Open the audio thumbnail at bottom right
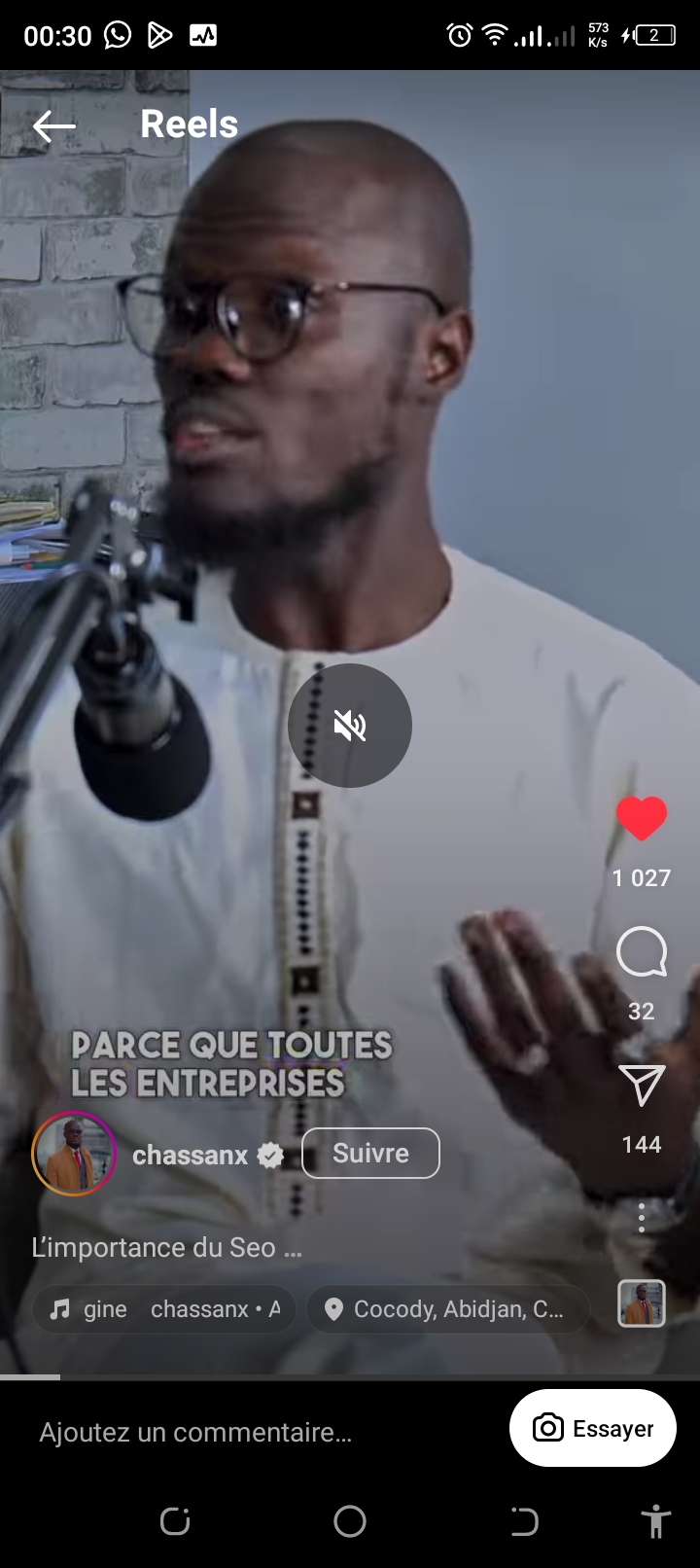This screenshot has height=1568, width=700. tap(642, 1304)
